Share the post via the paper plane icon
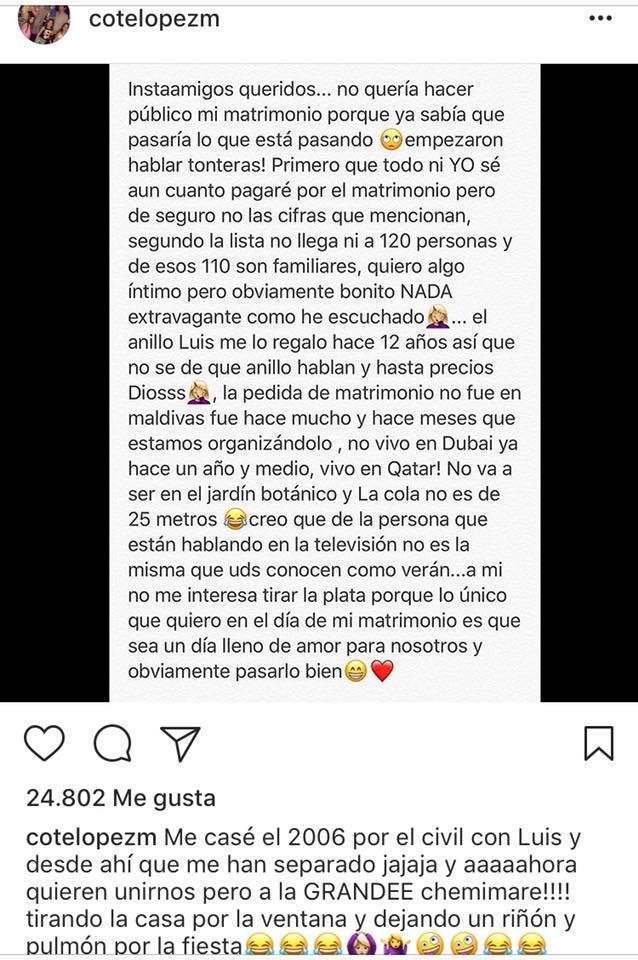Viewport: 638px width, 960px height. click(180, 743)
